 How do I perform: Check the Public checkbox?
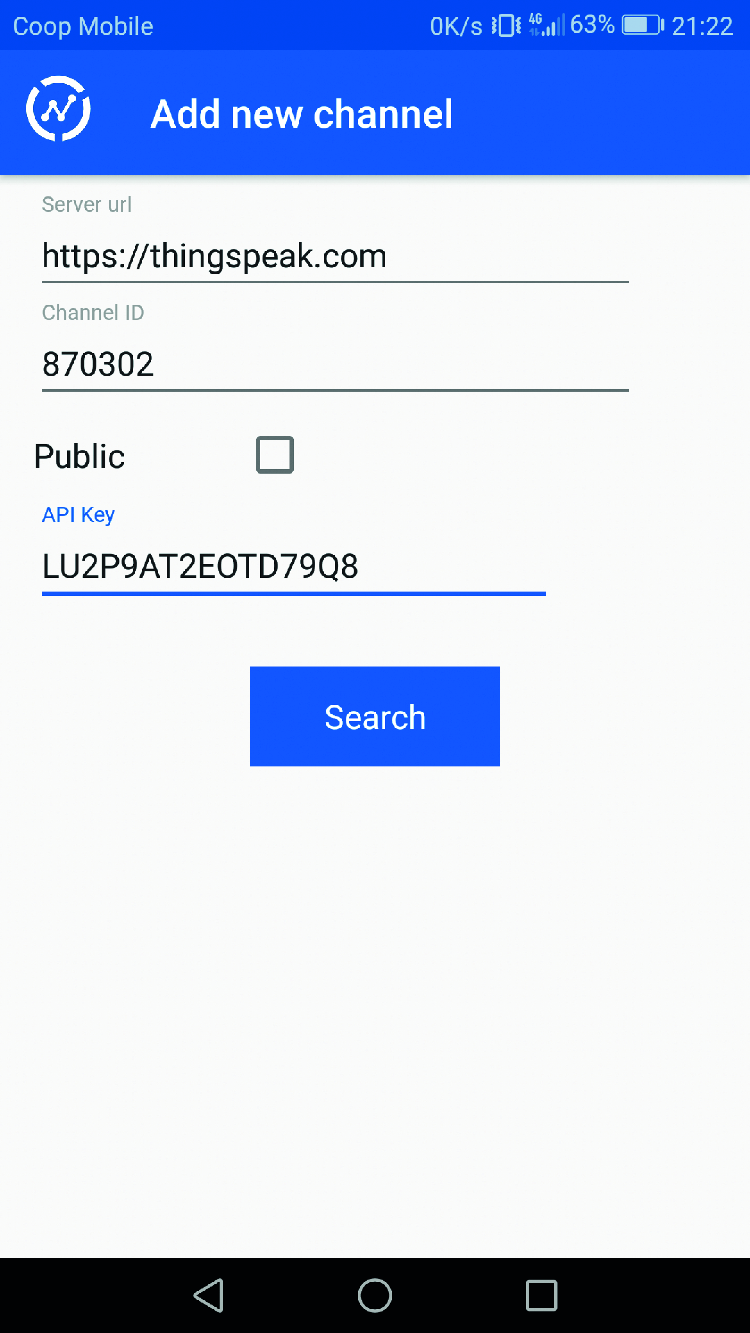pos(275,455)
